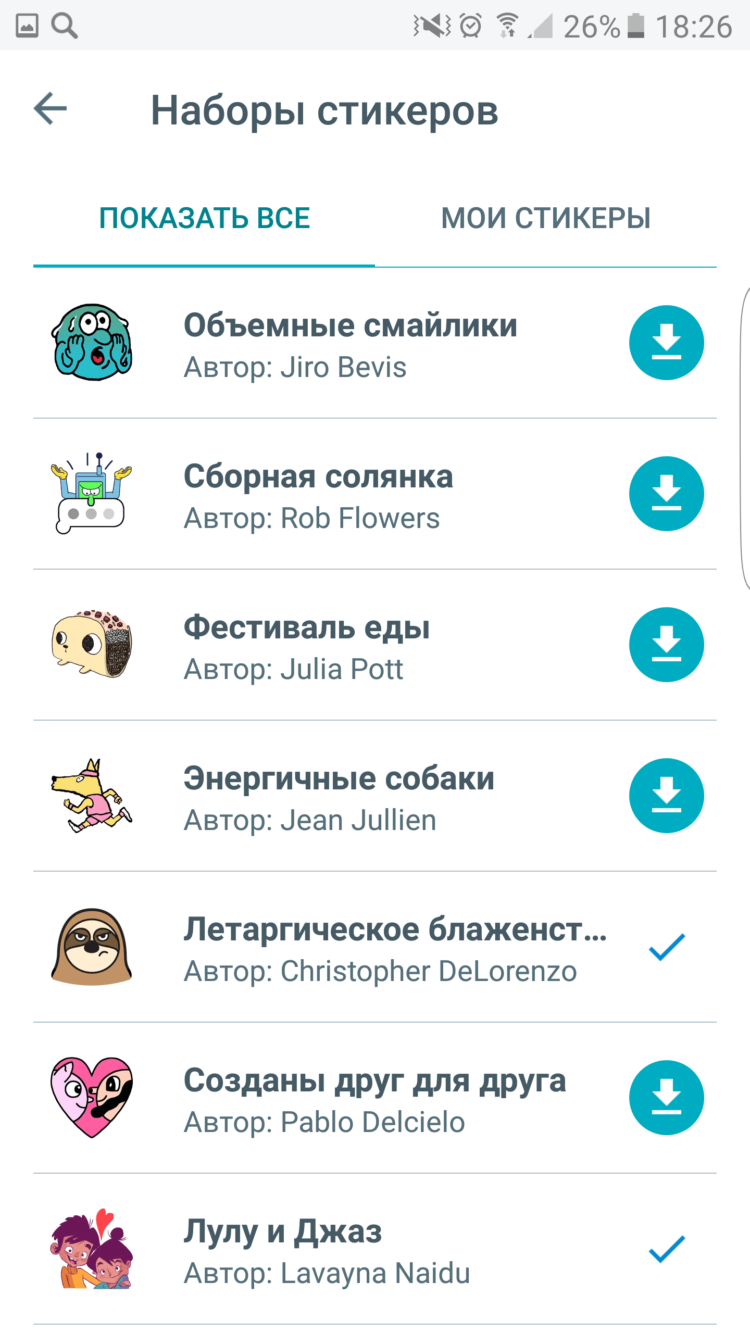
Task: Tap the heart thumbnail of Созданы друг для друга
Action: tap(92, 1098)
